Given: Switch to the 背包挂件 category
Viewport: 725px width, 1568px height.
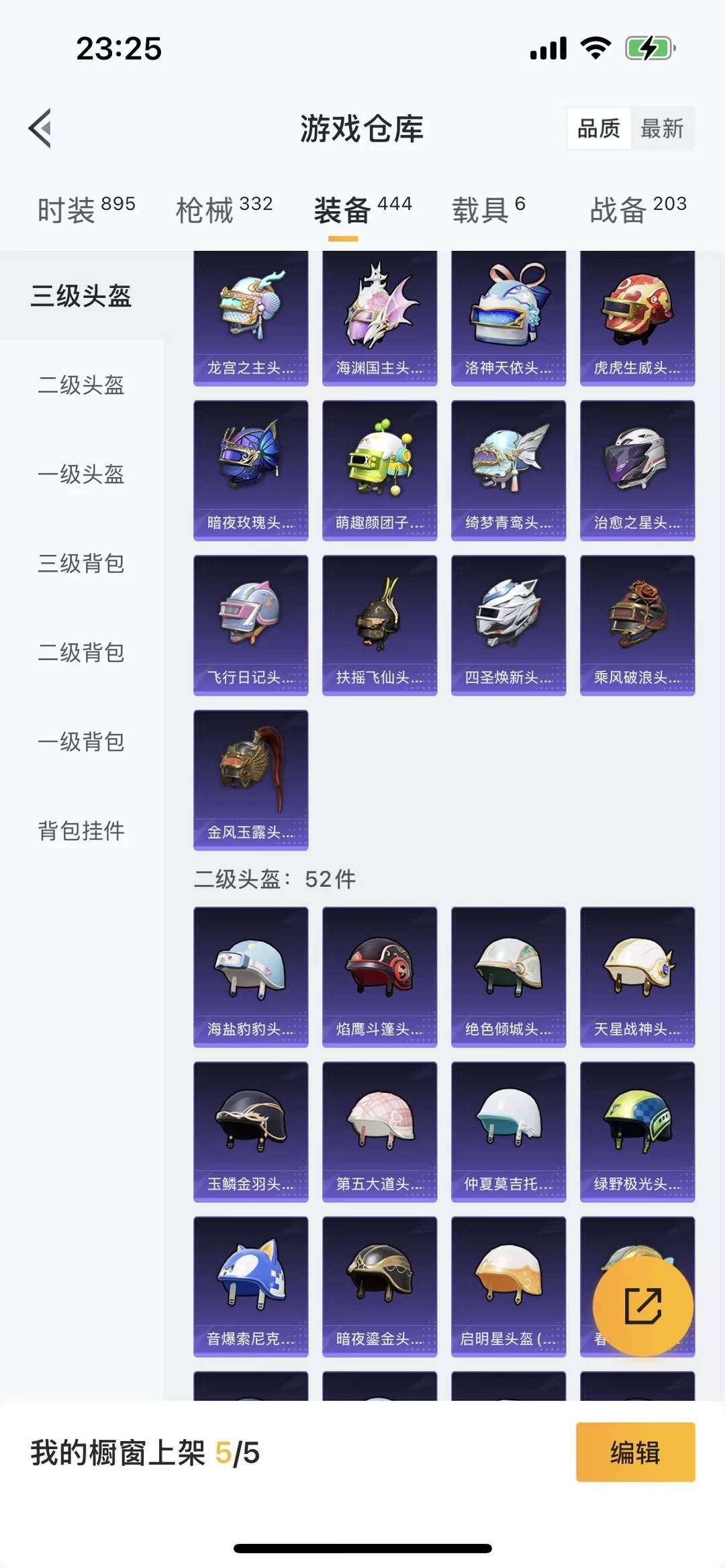Looking at the screenshot, I should click(81, 831).
